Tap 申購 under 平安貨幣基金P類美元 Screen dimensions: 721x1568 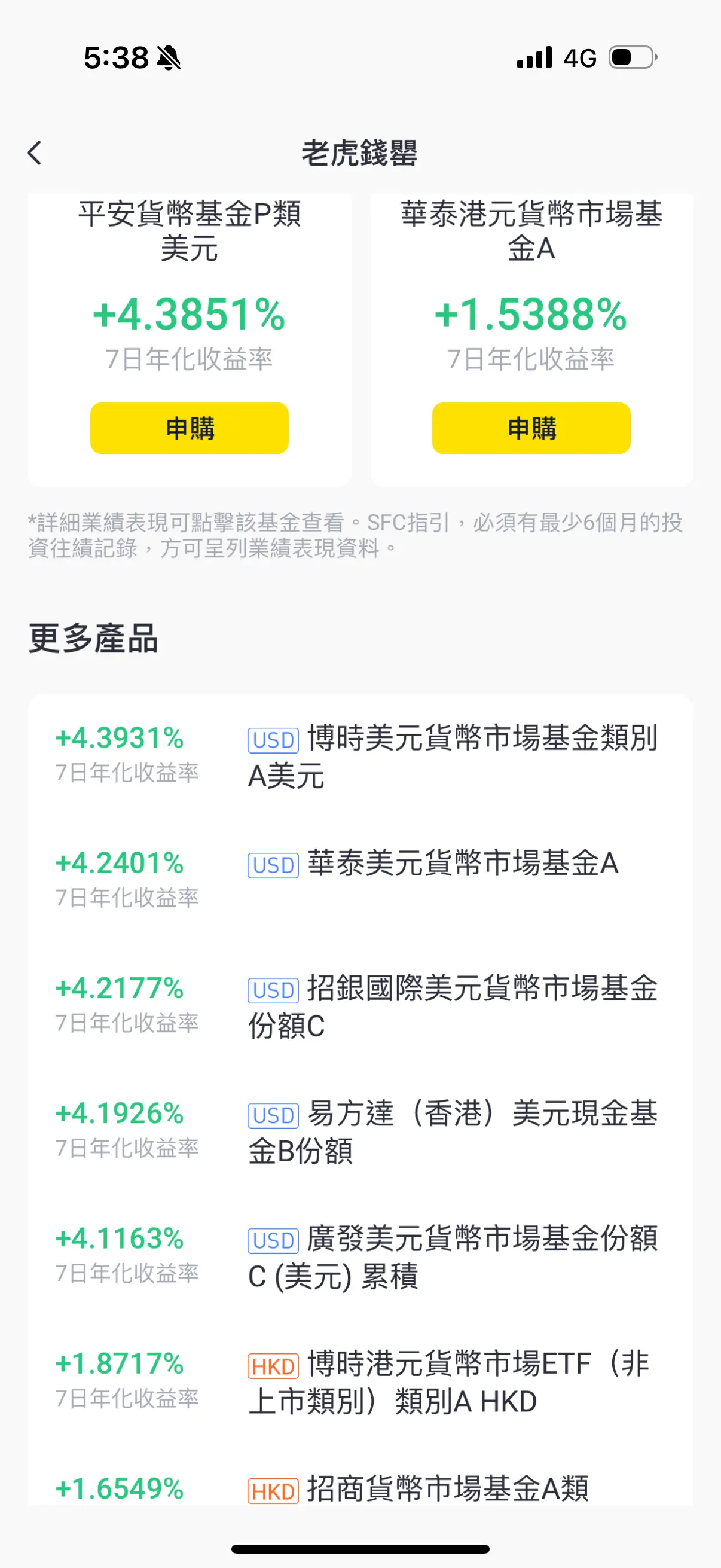190,428
